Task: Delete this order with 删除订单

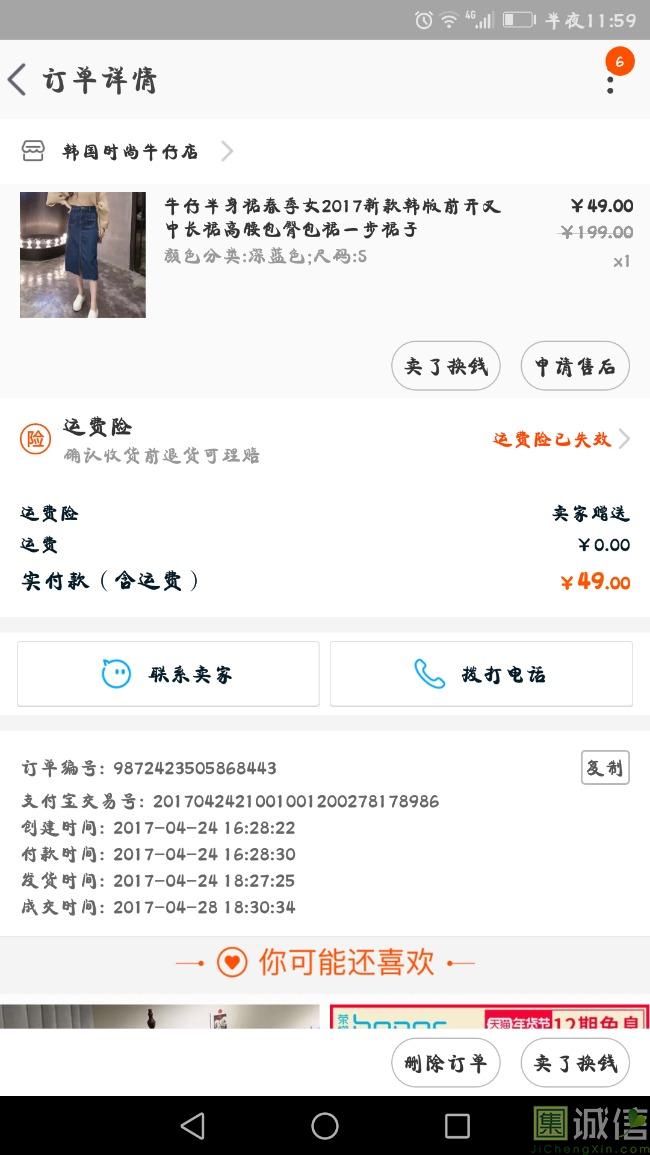Action: click(x=446, y=1063)
